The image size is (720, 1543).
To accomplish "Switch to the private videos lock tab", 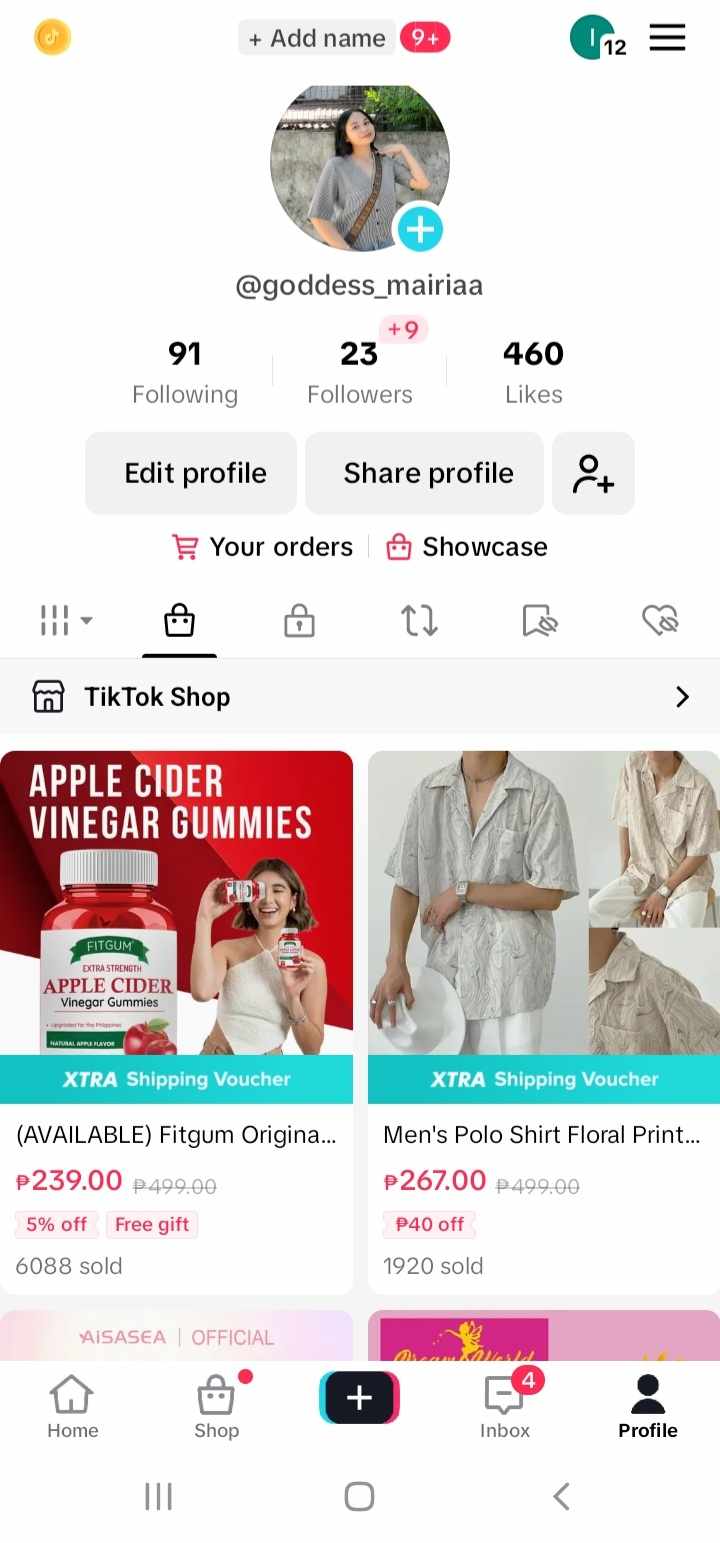I will [x=299, y=621].
